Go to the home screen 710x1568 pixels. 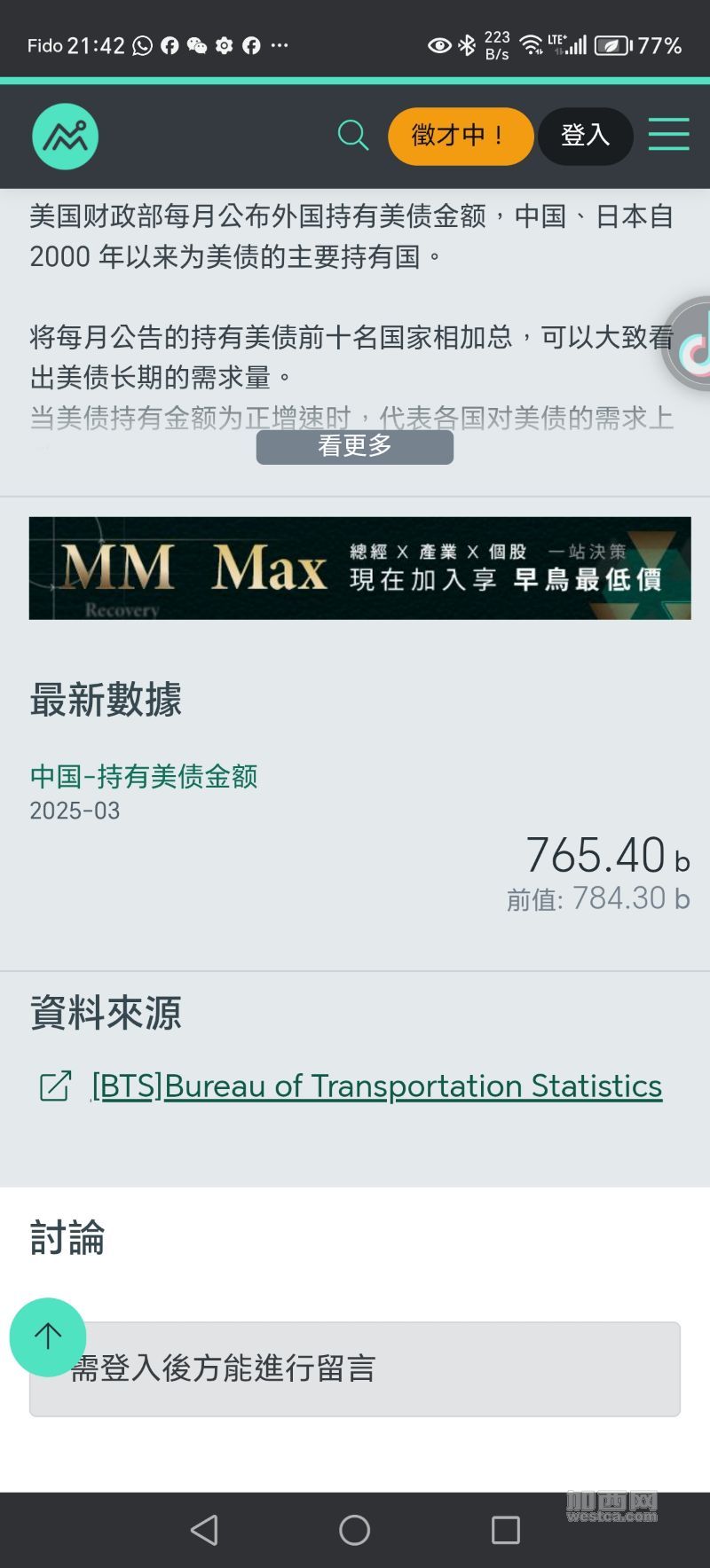355,1530
